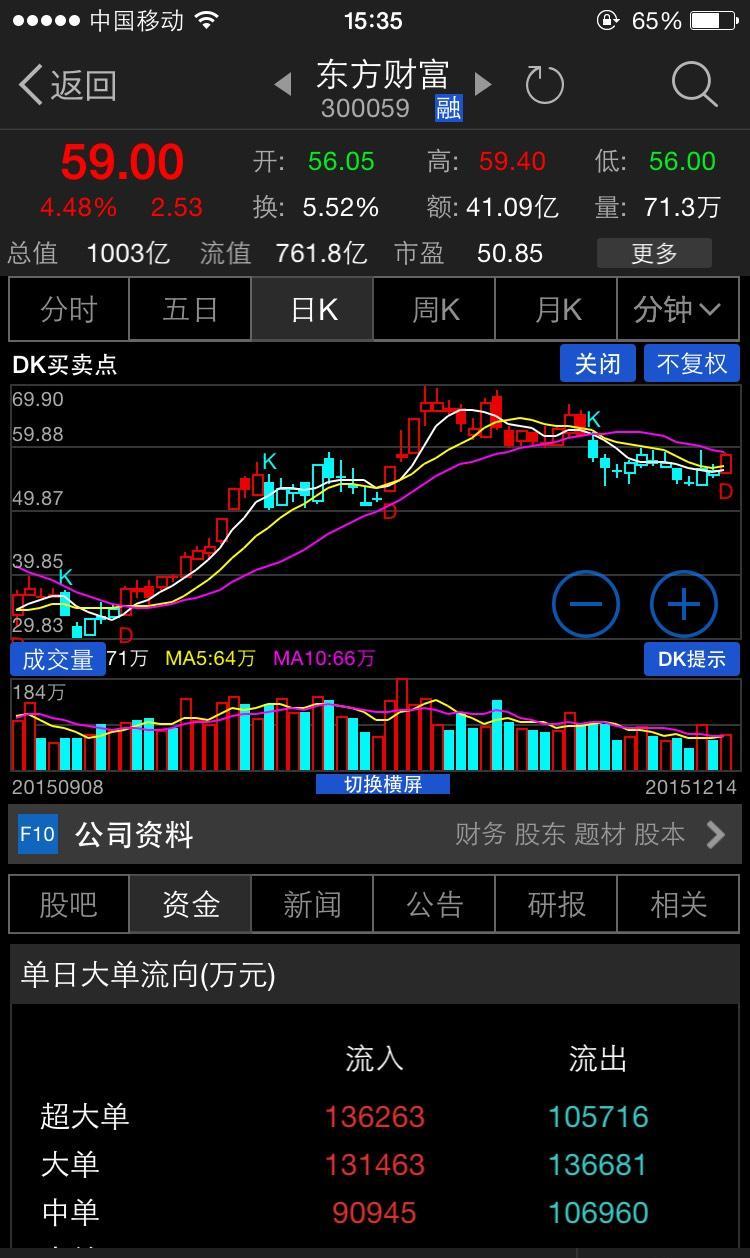Zoom out the K-line chart

(x=586, y=604)
